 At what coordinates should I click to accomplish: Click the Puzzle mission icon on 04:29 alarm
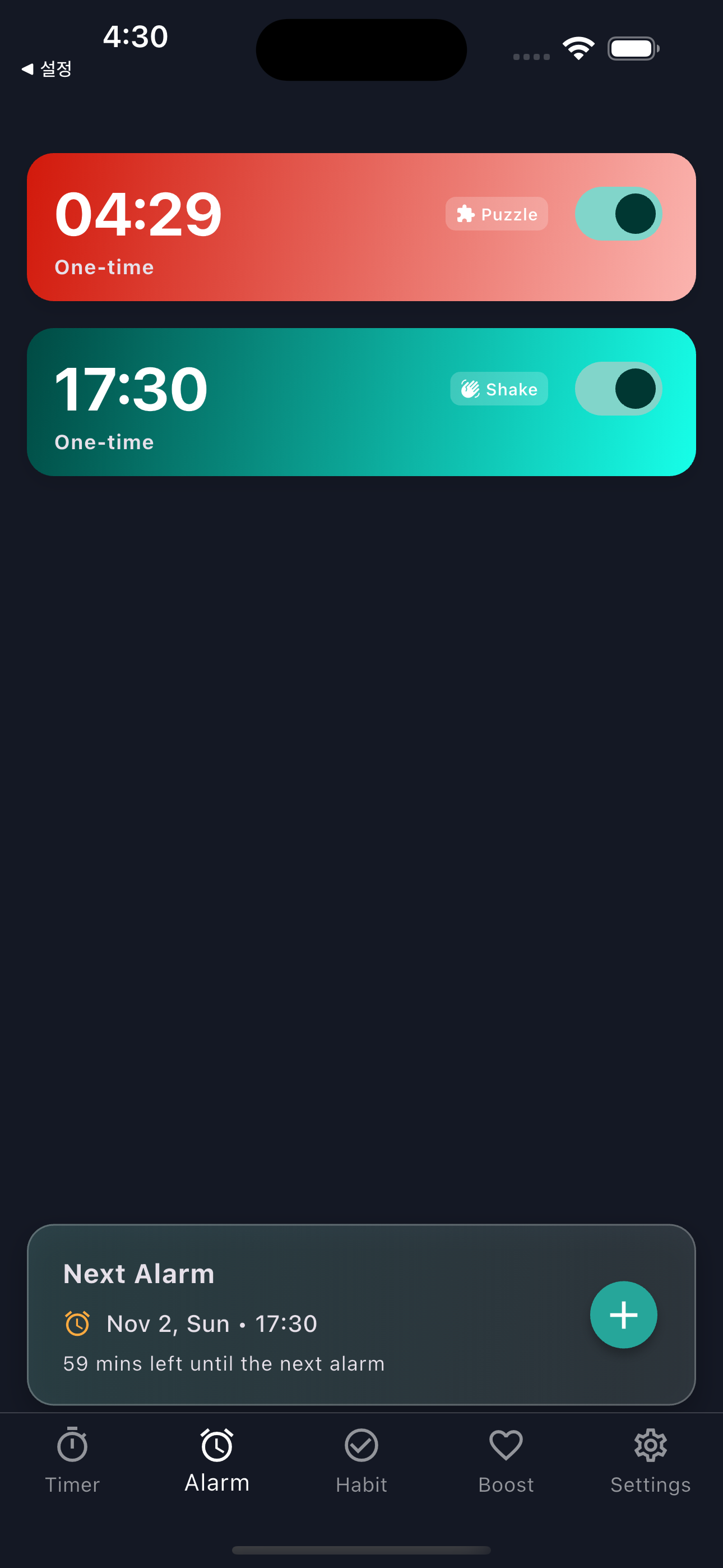point(465,214)
